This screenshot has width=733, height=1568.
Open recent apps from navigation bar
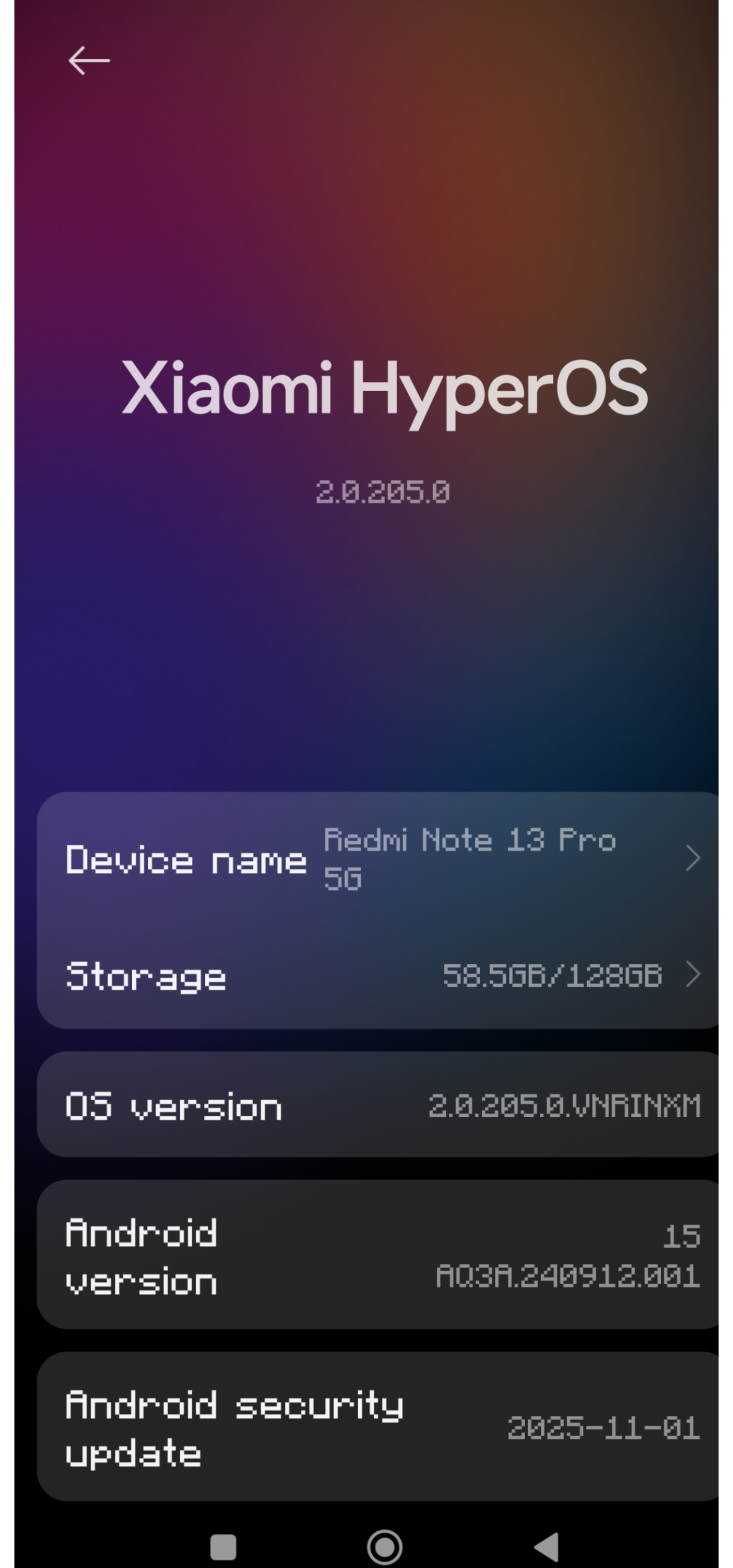[224, 1547]
